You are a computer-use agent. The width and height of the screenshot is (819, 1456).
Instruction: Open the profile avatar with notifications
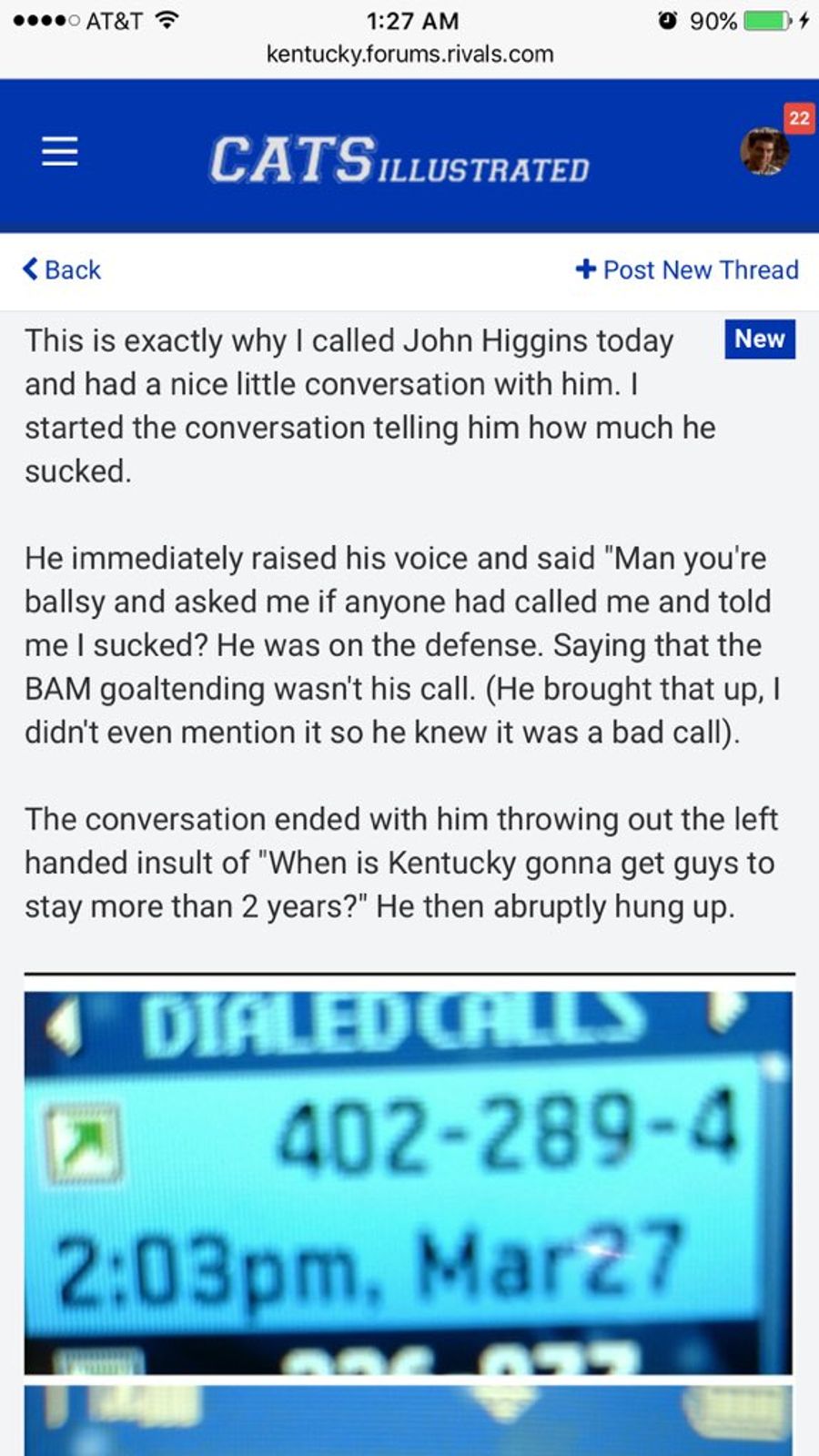point(764,150)
